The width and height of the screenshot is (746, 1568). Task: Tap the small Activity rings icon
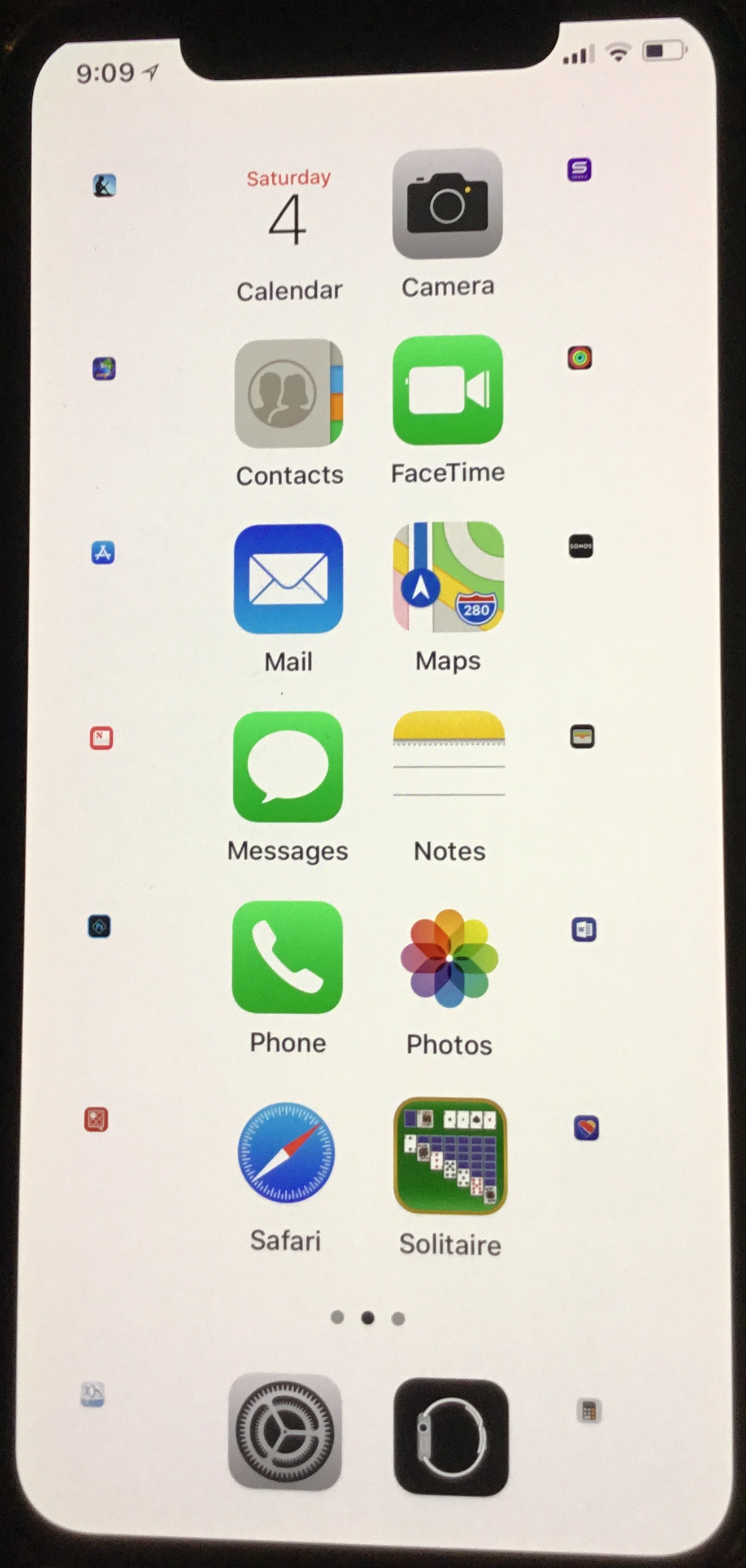coord(579,358)
